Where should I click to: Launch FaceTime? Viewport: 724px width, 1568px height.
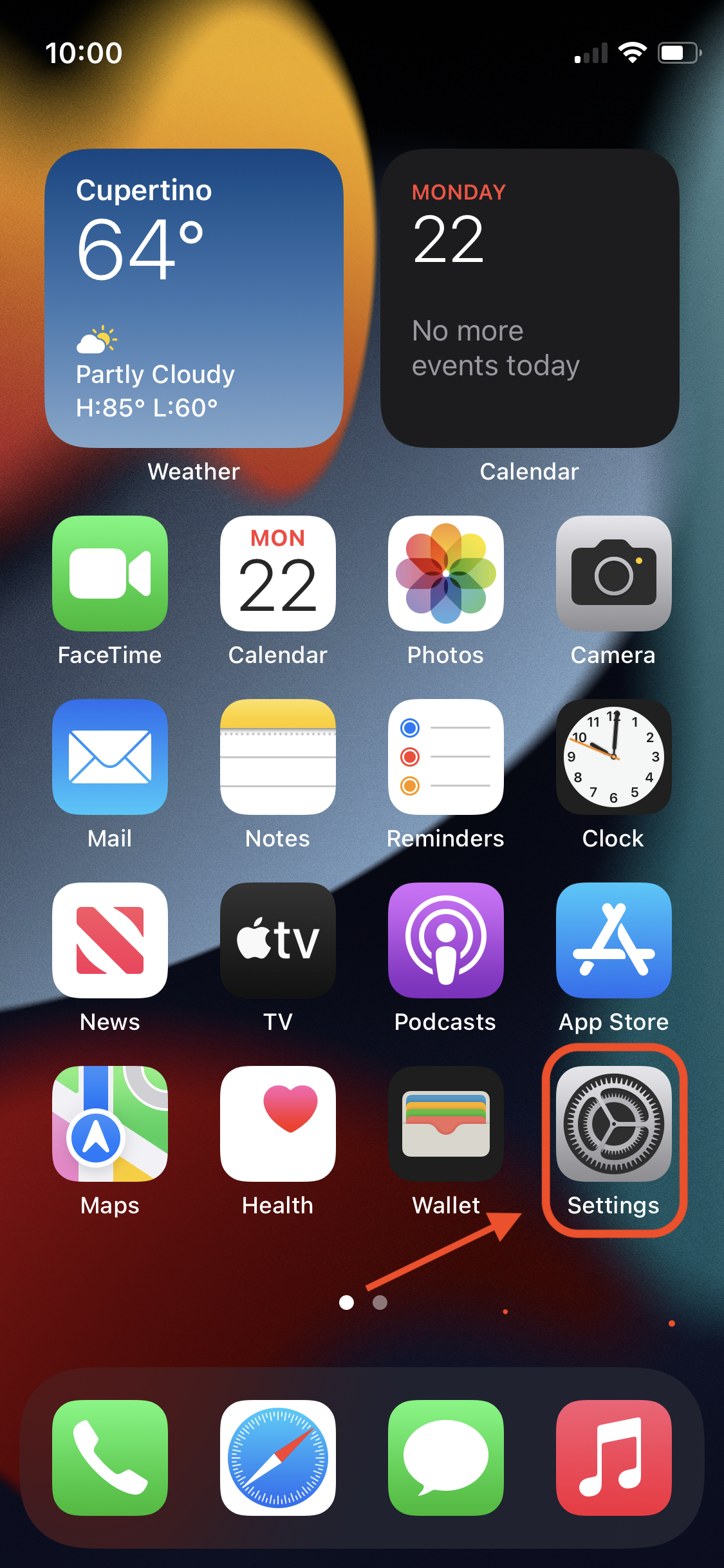pos(110,573)
